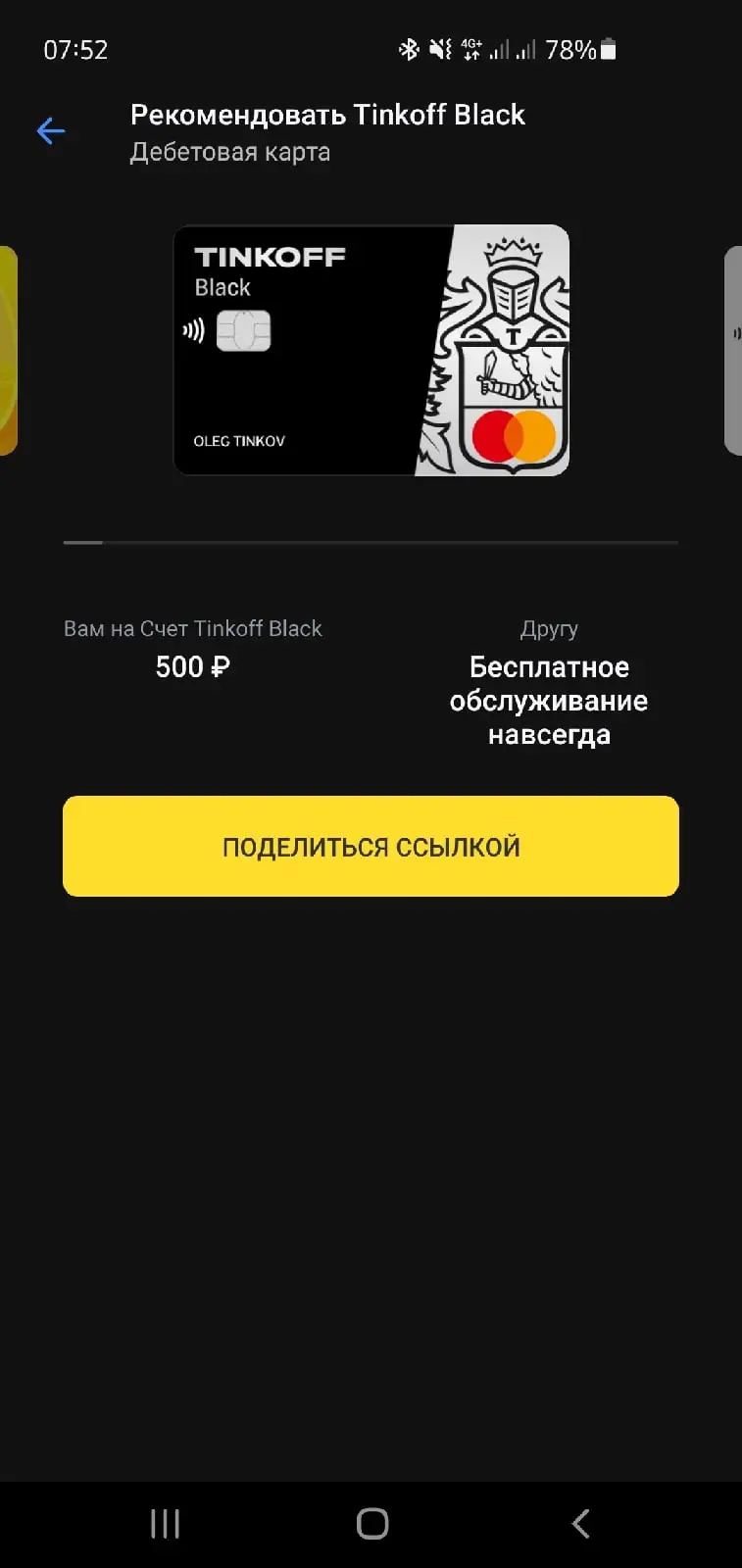Open recent apps from navigation bar
Screen dimensions: 742x1568
coord(165,1524)
